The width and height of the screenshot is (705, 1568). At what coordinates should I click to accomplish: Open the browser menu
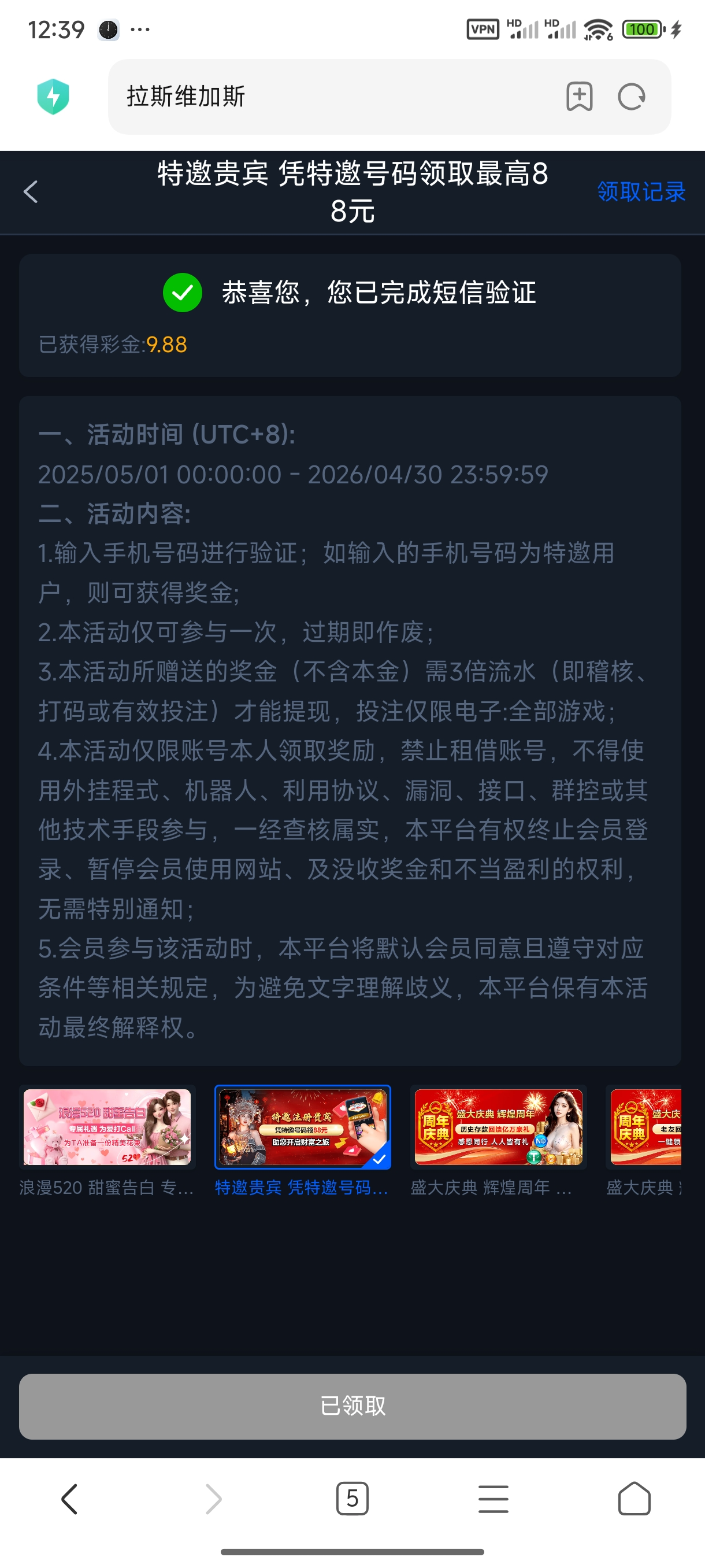493,1499
